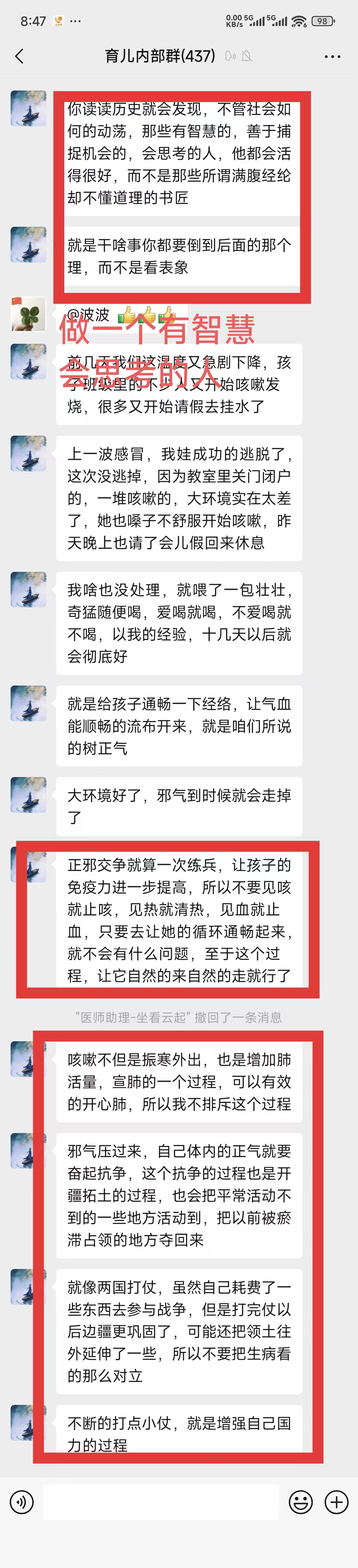
Task: Open the group chat overflow menu
Action: (332, 57)
